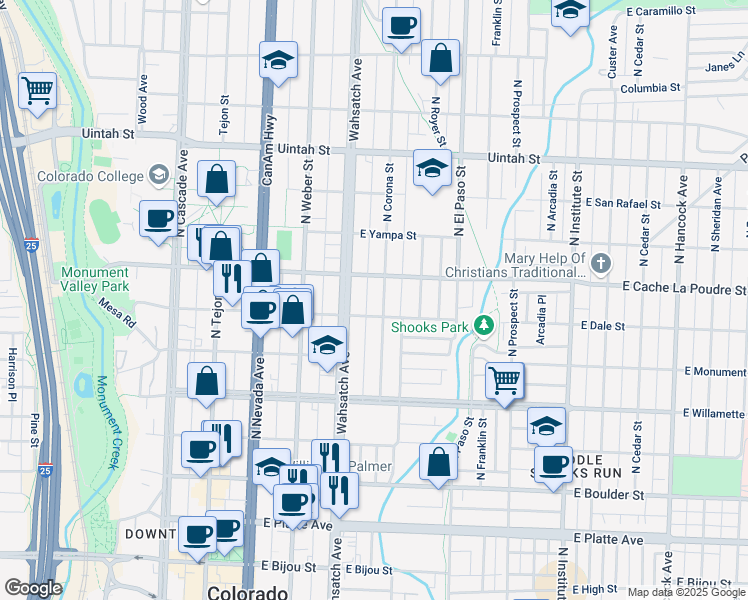This screenshot has width=748, height=600.
Task: Tap the shopping bag marker right of Palmer
Action: pos(438,462)
